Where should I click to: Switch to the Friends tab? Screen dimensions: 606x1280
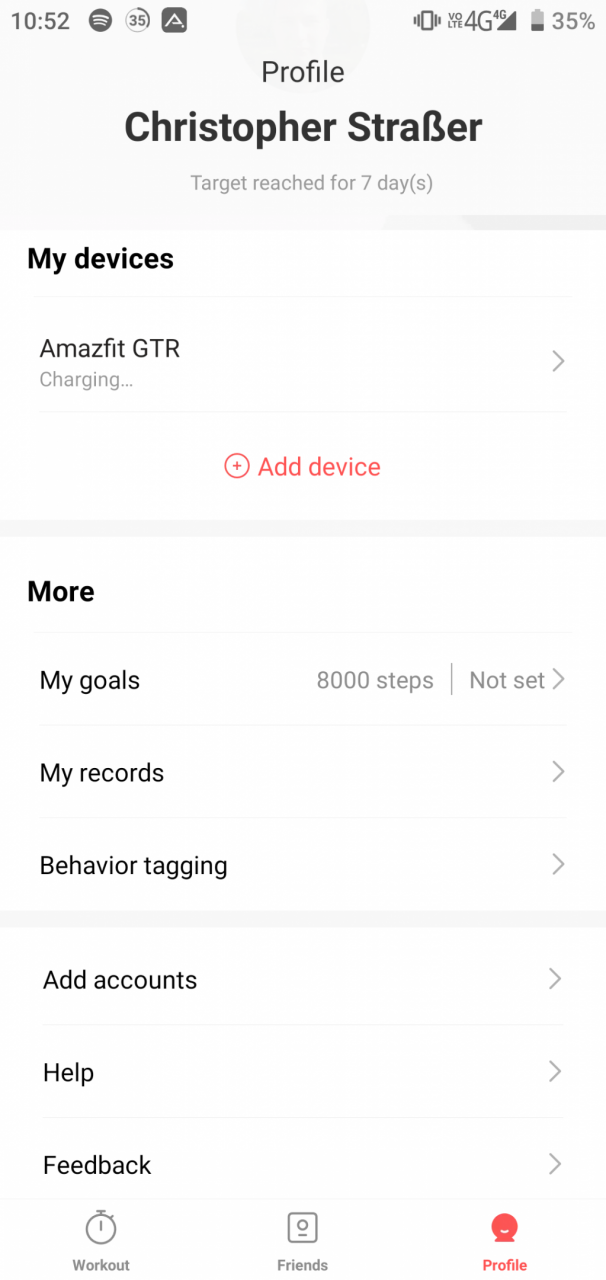[x=303, y=1240]
